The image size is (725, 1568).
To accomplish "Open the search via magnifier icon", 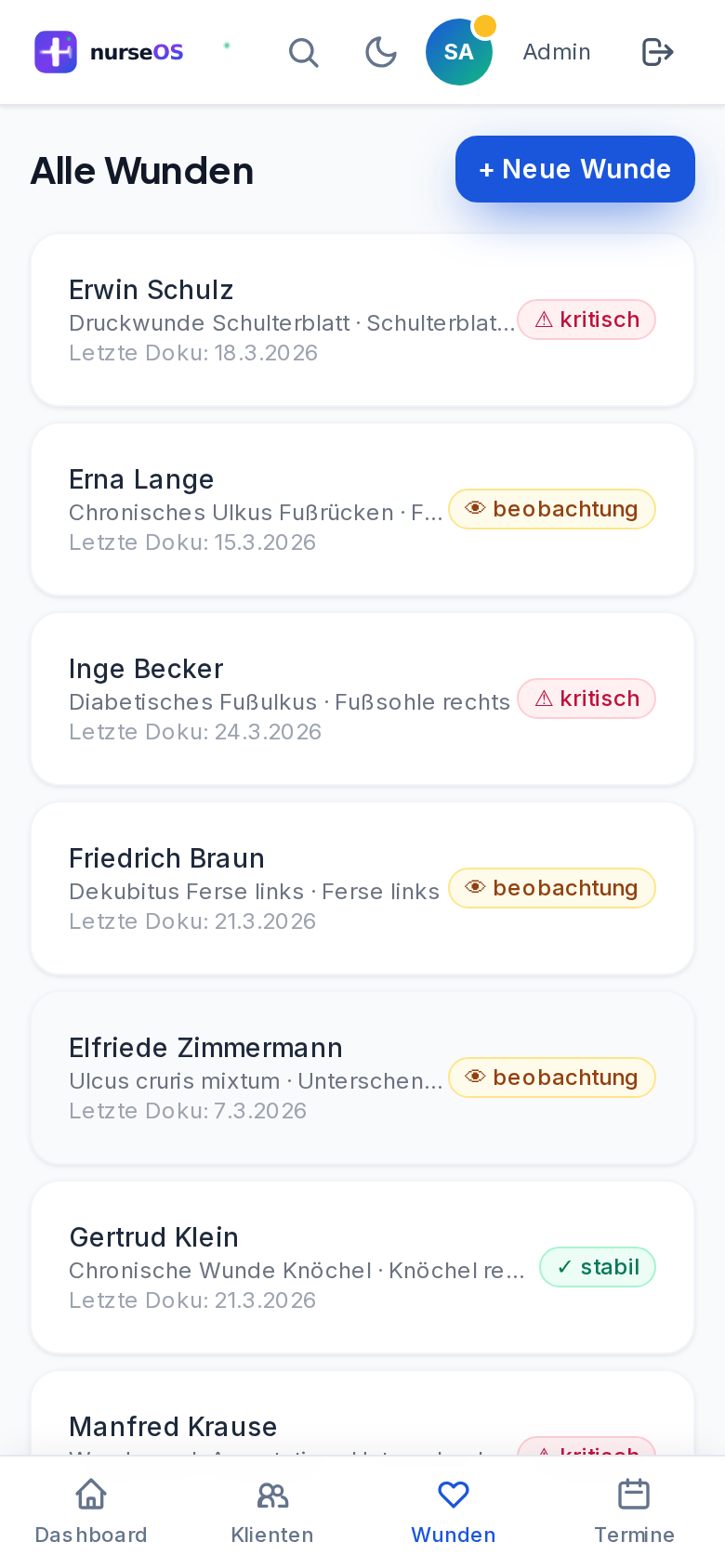I will (x=304, y=52).
